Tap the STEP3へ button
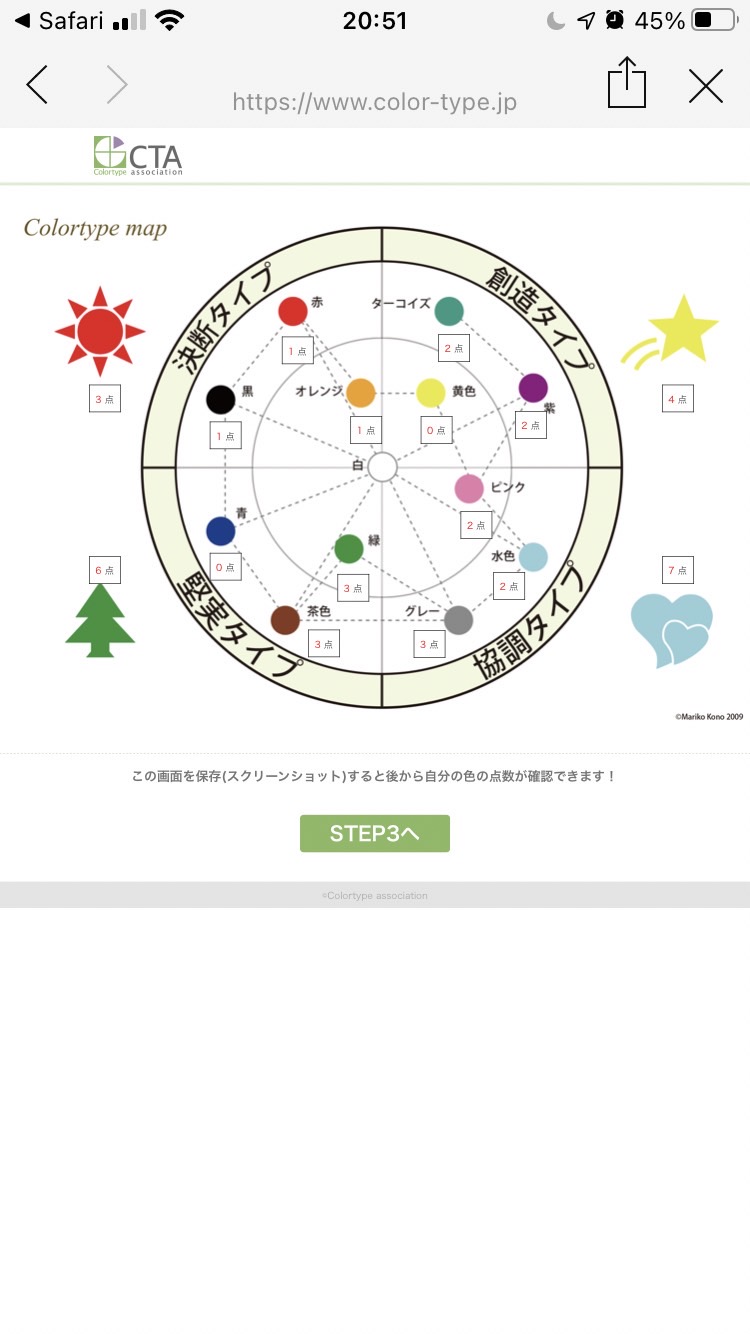This screenshot has height=1334, width=750. 375,833
